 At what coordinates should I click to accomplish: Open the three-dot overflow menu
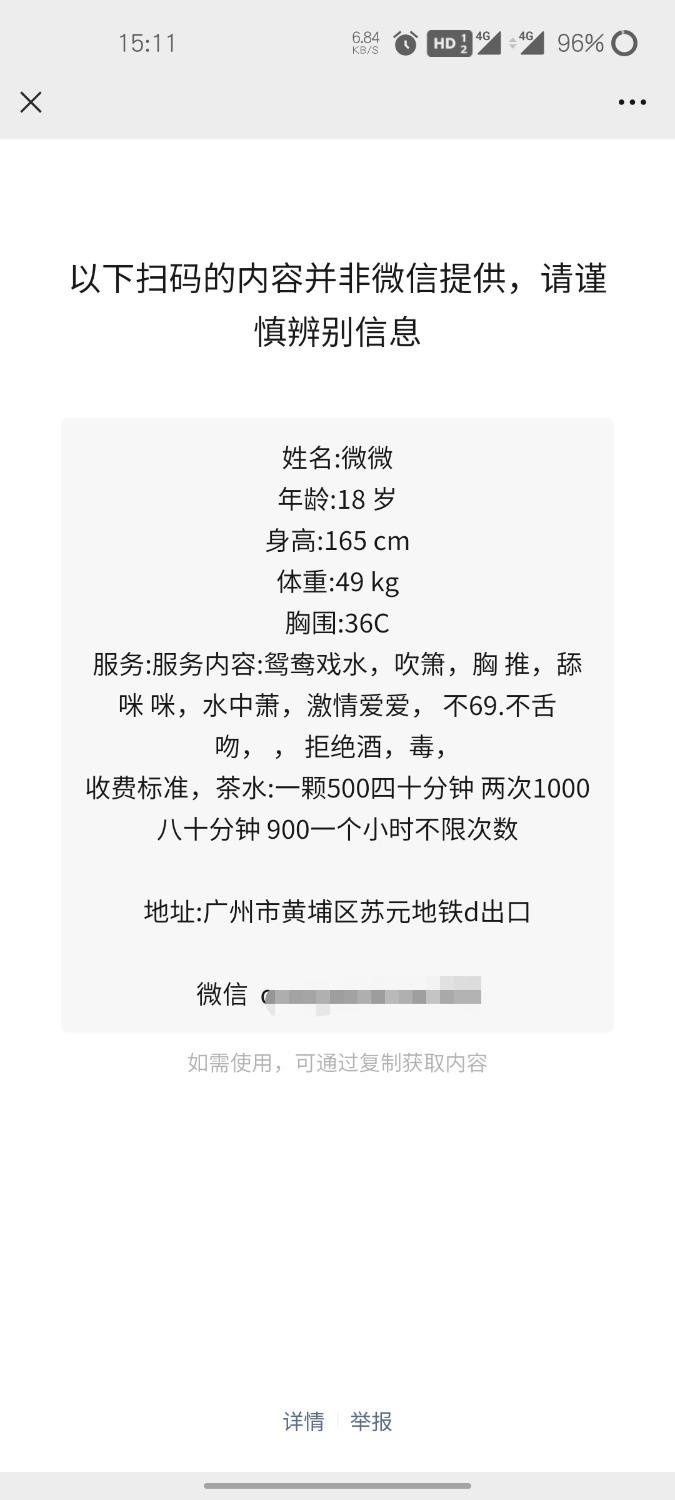tap(632, 102)
